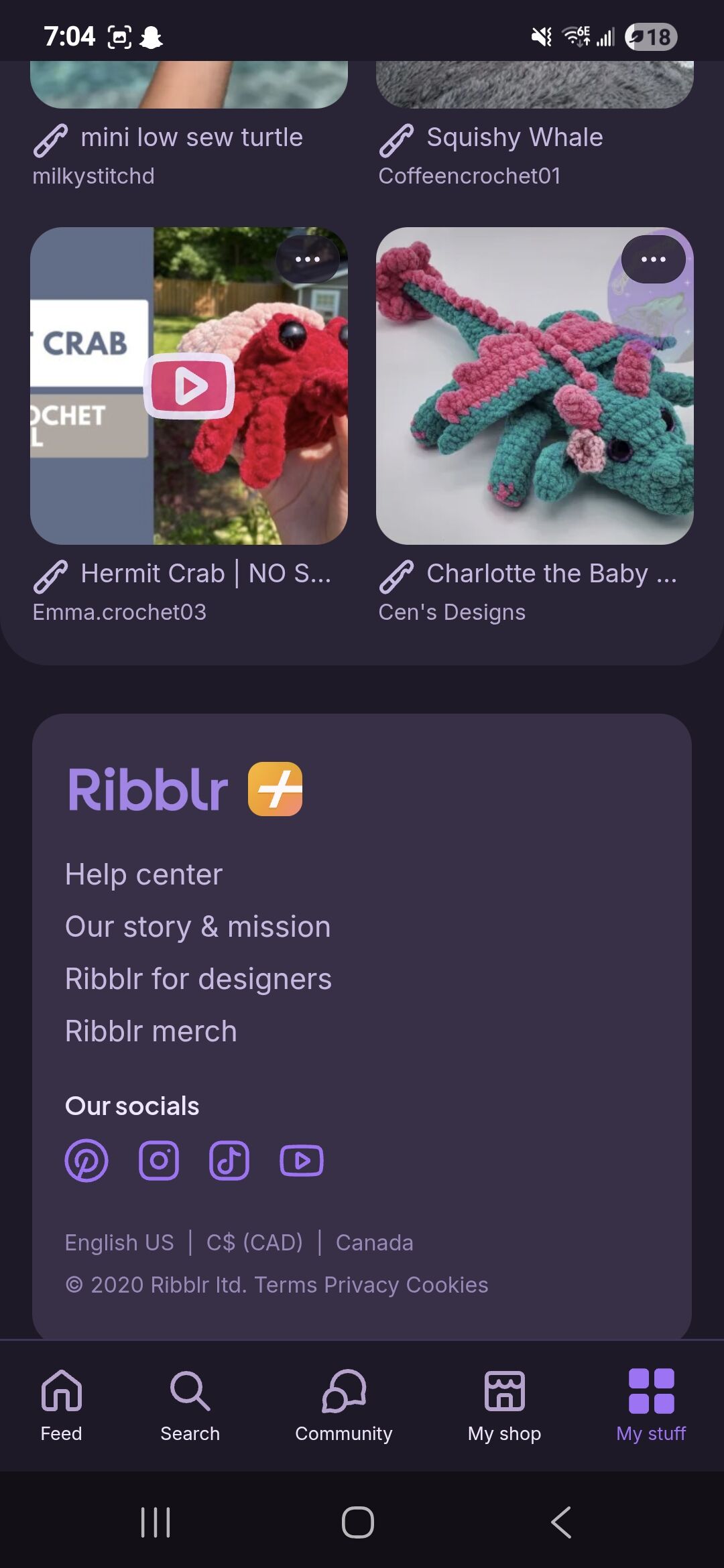Change the English US language setting

click(x=119, y=1243)
